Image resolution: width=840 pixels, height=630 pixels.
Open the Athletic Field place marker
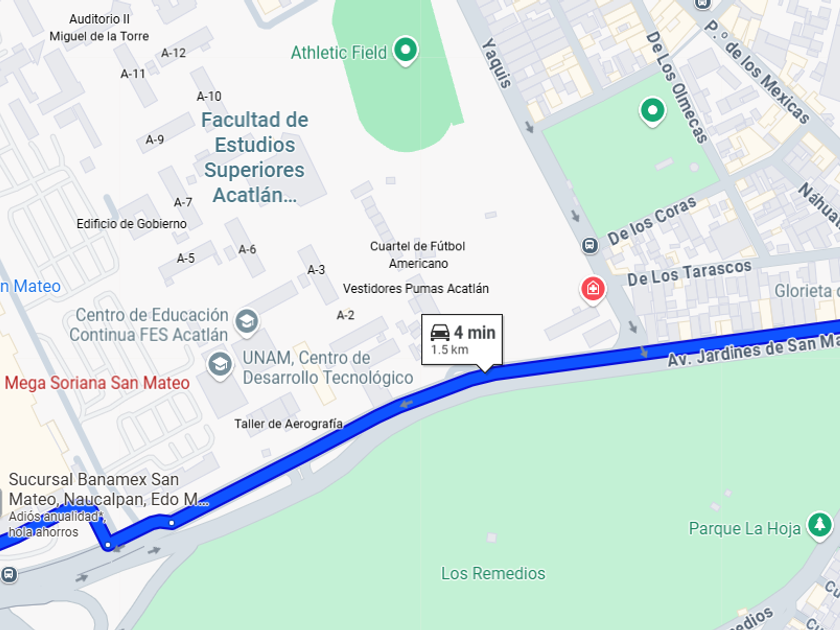[405, 51]
